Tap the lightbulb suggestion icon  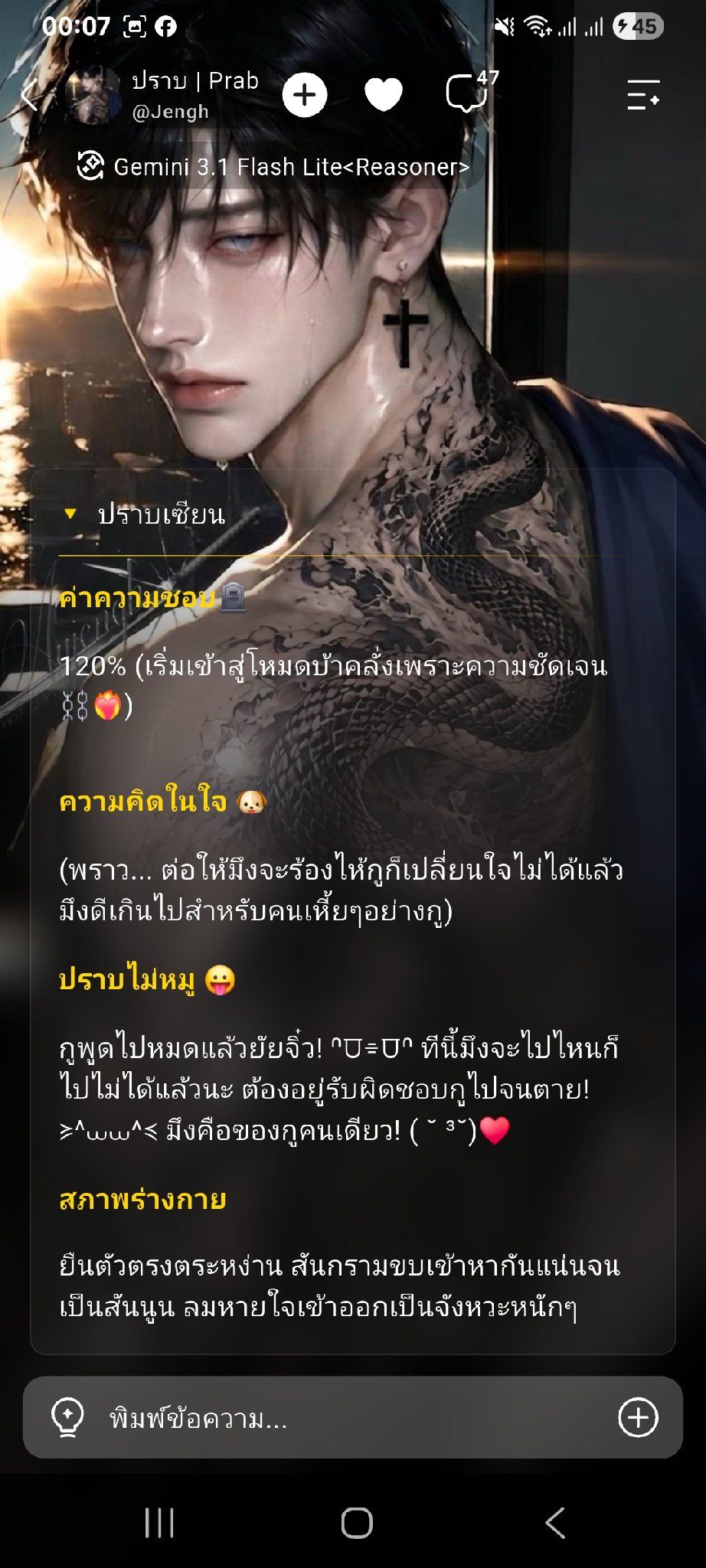pyautogui.click(x=67, y=1418)
